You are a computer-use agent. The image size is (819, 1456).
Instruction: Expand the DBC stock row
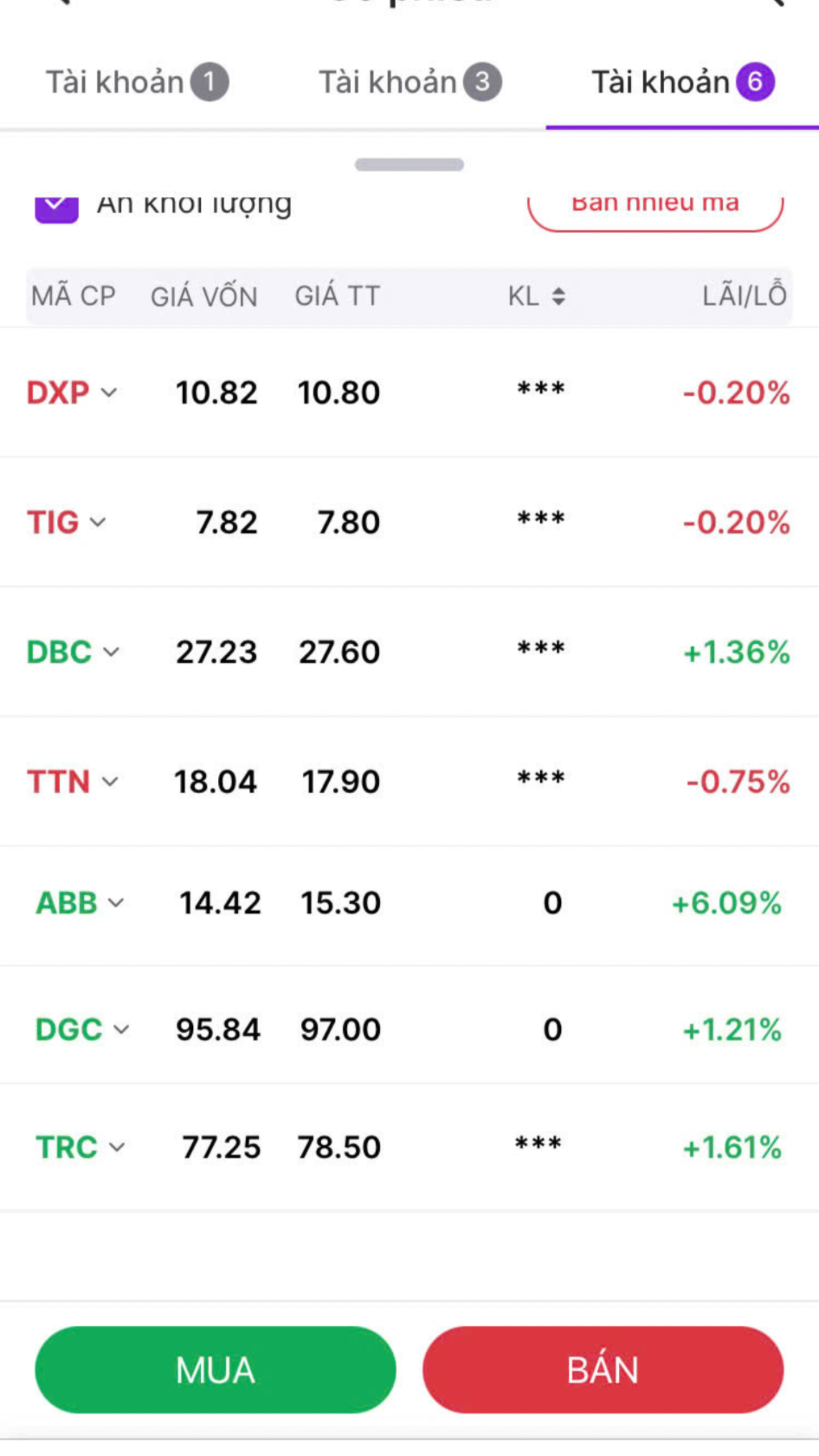(x=111, y=652)
